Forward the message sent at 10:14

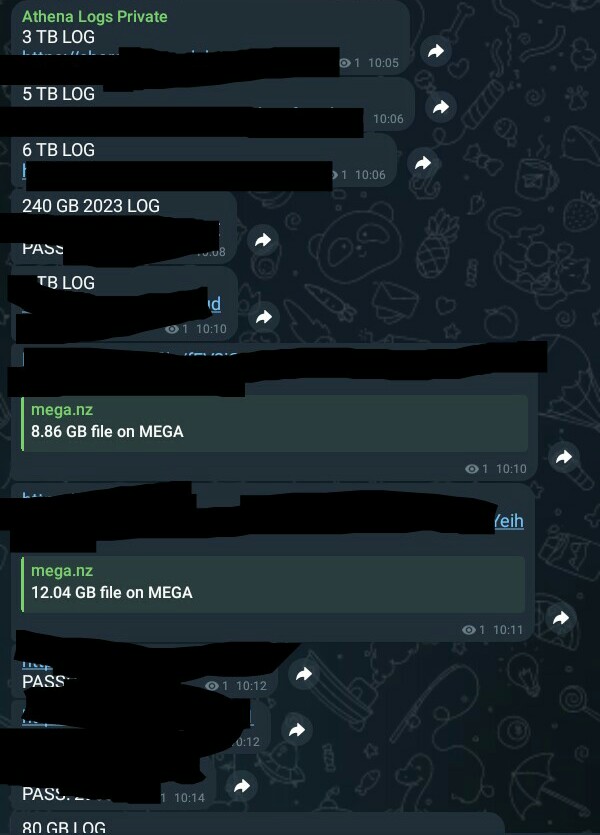pyautogui.click(x=241, y=787)
